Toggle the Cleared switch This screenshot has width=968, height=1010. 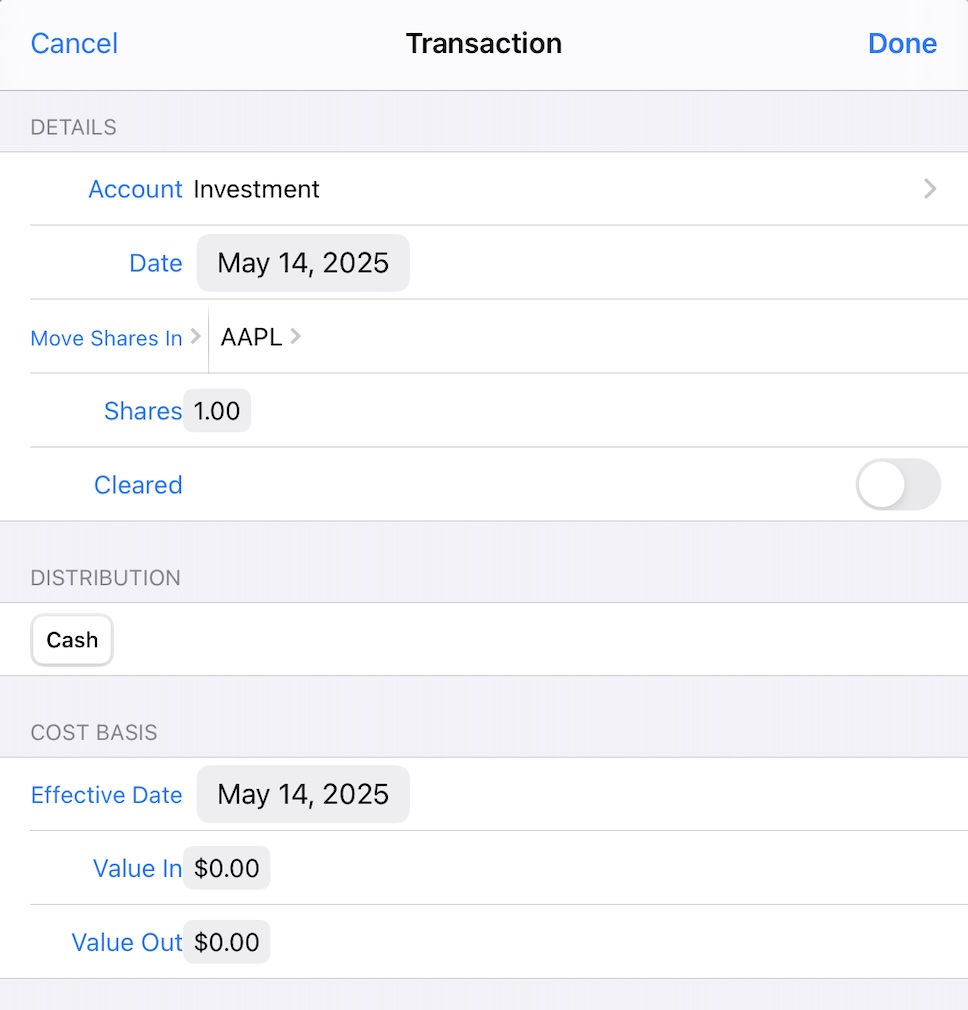point(897,485)
